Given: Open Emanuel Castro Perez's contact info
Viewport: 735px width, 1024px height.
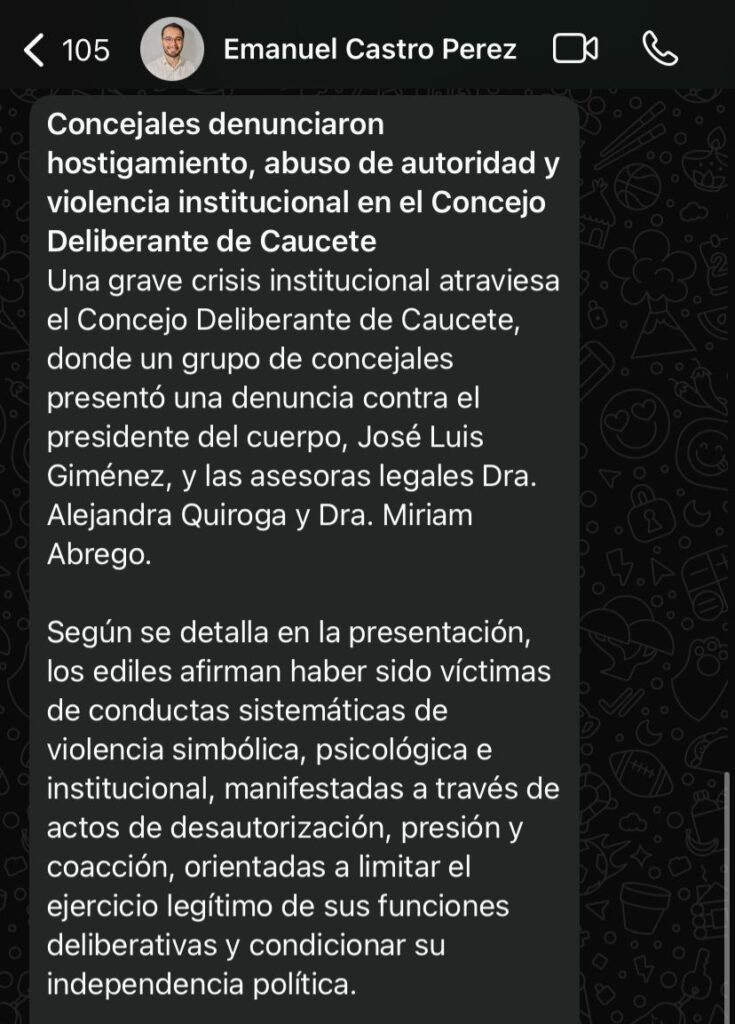Looking at the screenshot, I should coord(369,50).
